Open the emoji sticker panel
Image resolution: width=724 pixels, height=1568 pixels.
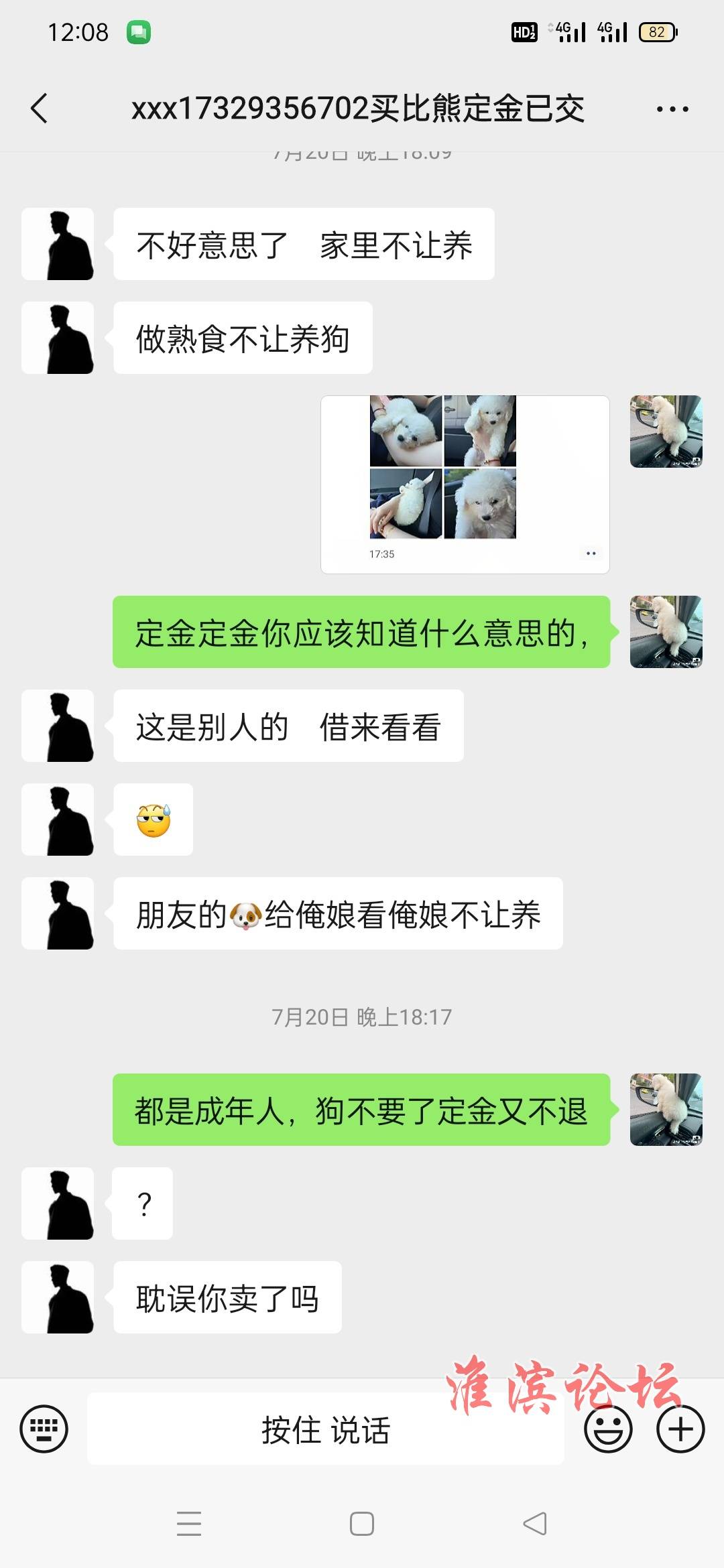point(608,1429)
